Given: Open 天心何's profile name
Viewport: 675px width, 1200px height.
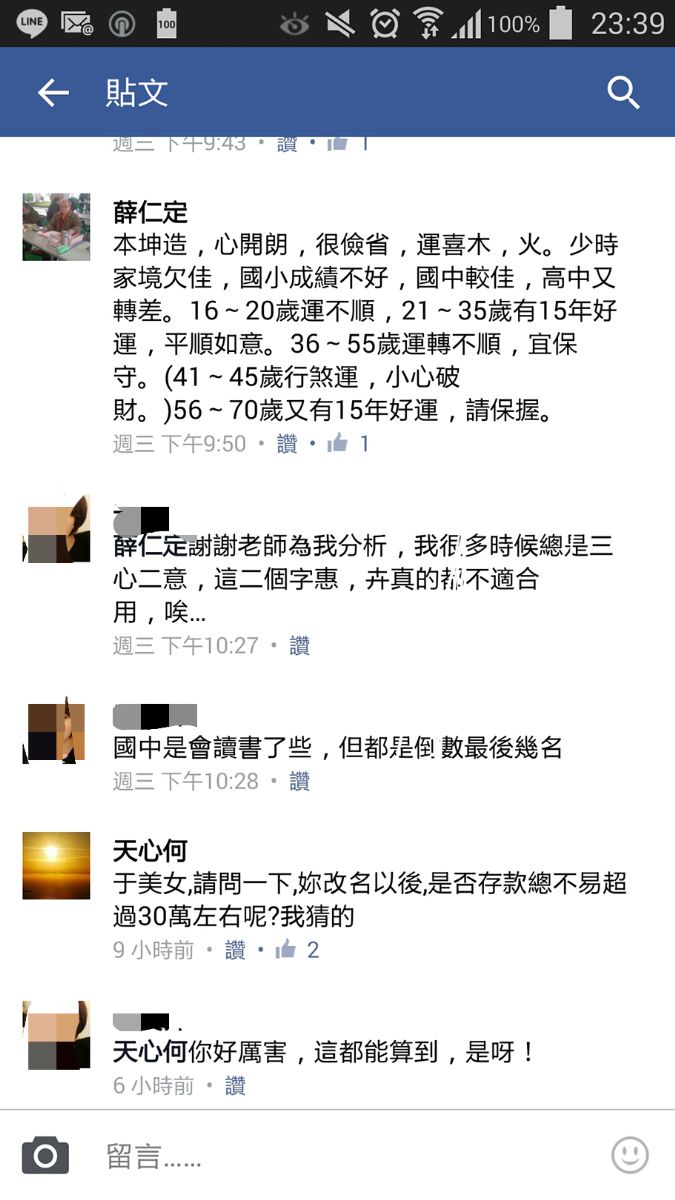Looking at the screenshot, I should [x=150, y=851].
